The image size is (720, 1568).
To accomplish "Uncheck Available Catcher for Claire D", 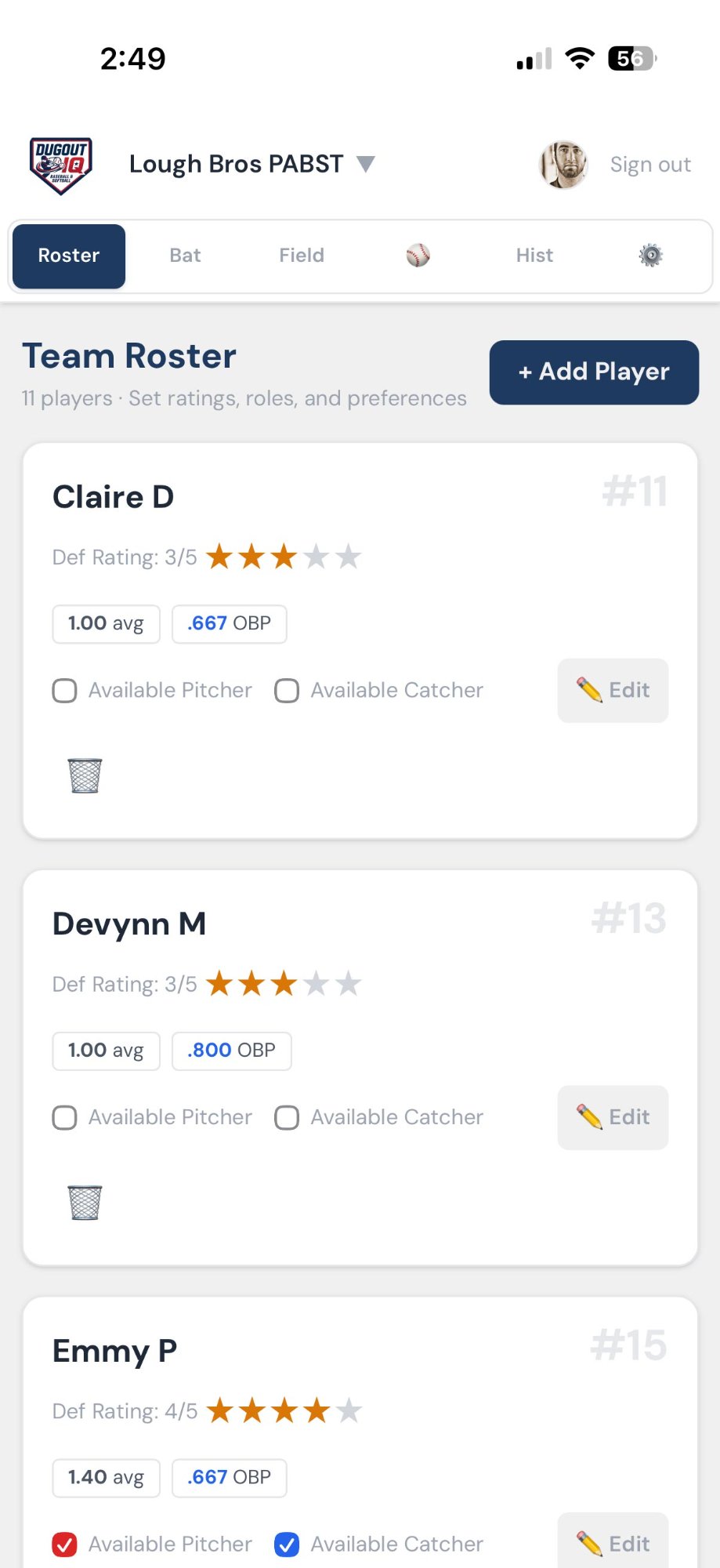I will (287, 690).
